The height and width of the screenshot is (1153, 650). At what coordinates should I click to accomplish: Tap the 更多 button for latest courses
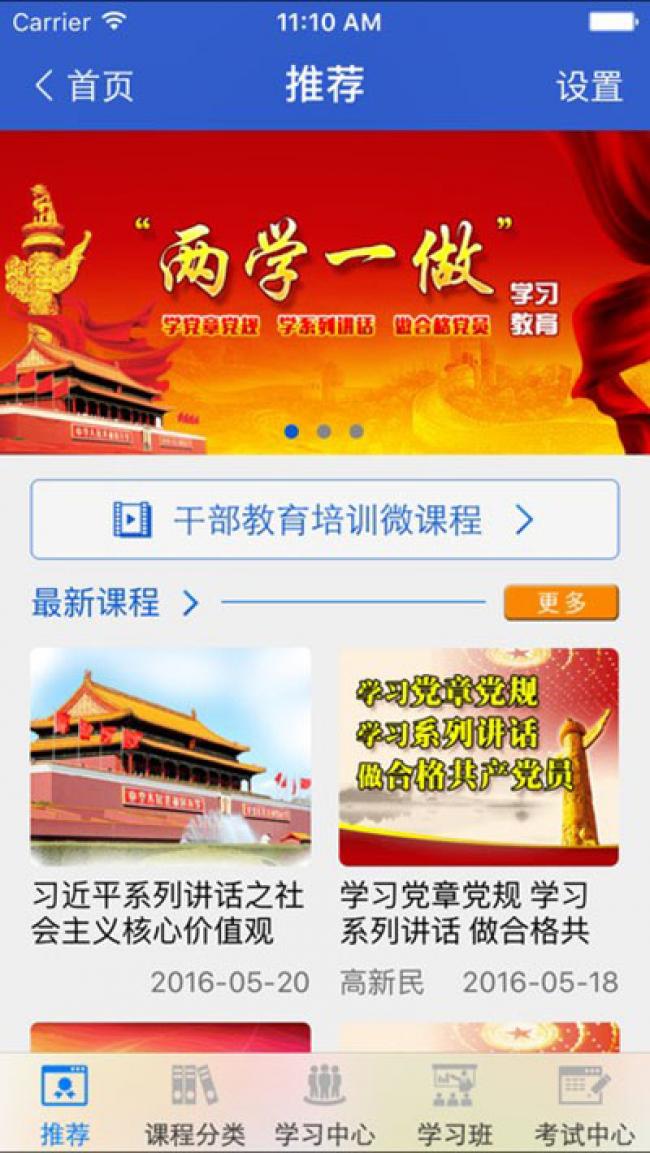pos(561,602)
